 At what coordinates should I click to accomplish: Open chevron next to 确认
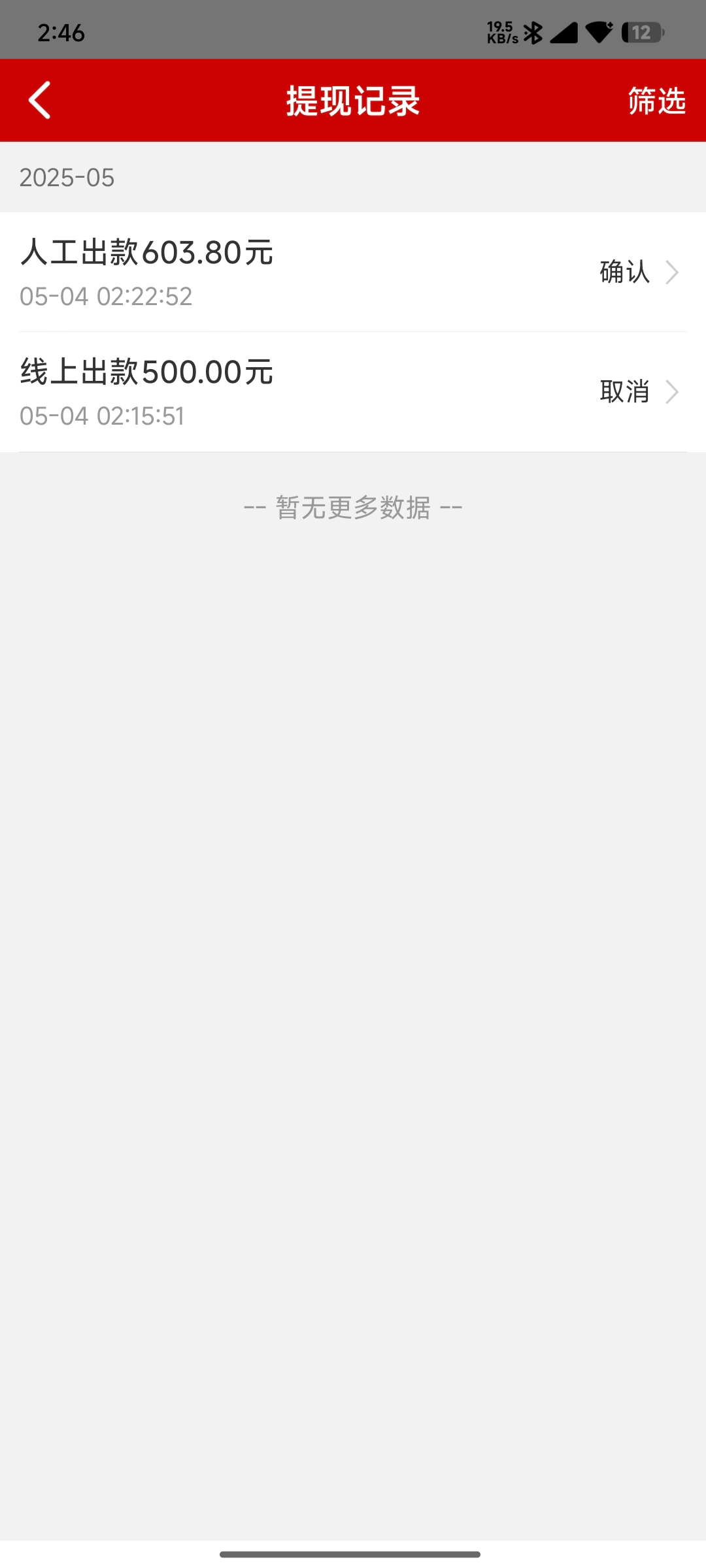[673, 272]
